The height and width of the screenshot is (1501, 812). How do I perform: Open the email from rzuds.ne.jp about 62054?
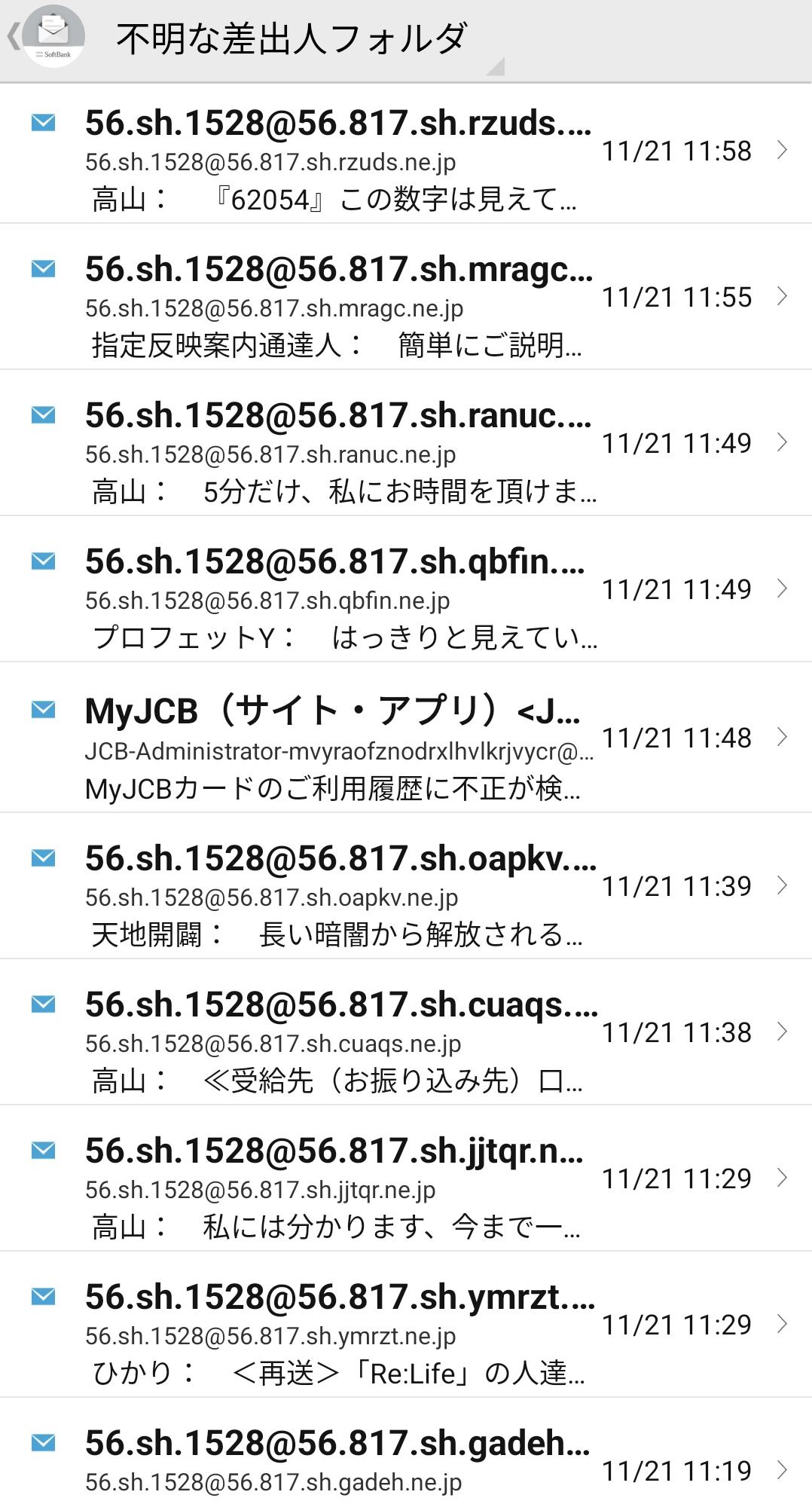click(406, 154)
